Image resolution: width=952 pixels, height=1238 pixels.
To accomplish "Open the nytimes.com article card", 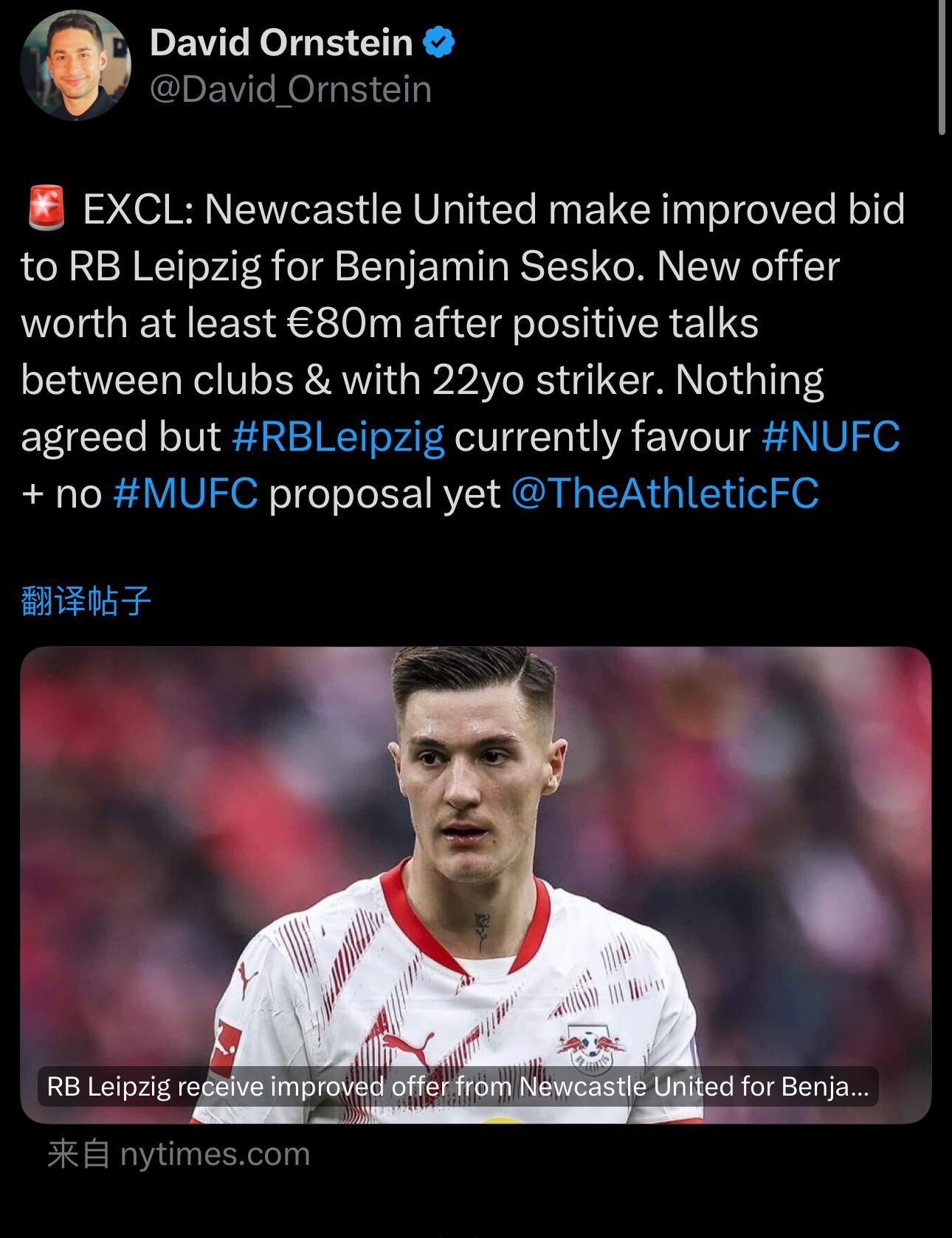I will click(475, 884).
